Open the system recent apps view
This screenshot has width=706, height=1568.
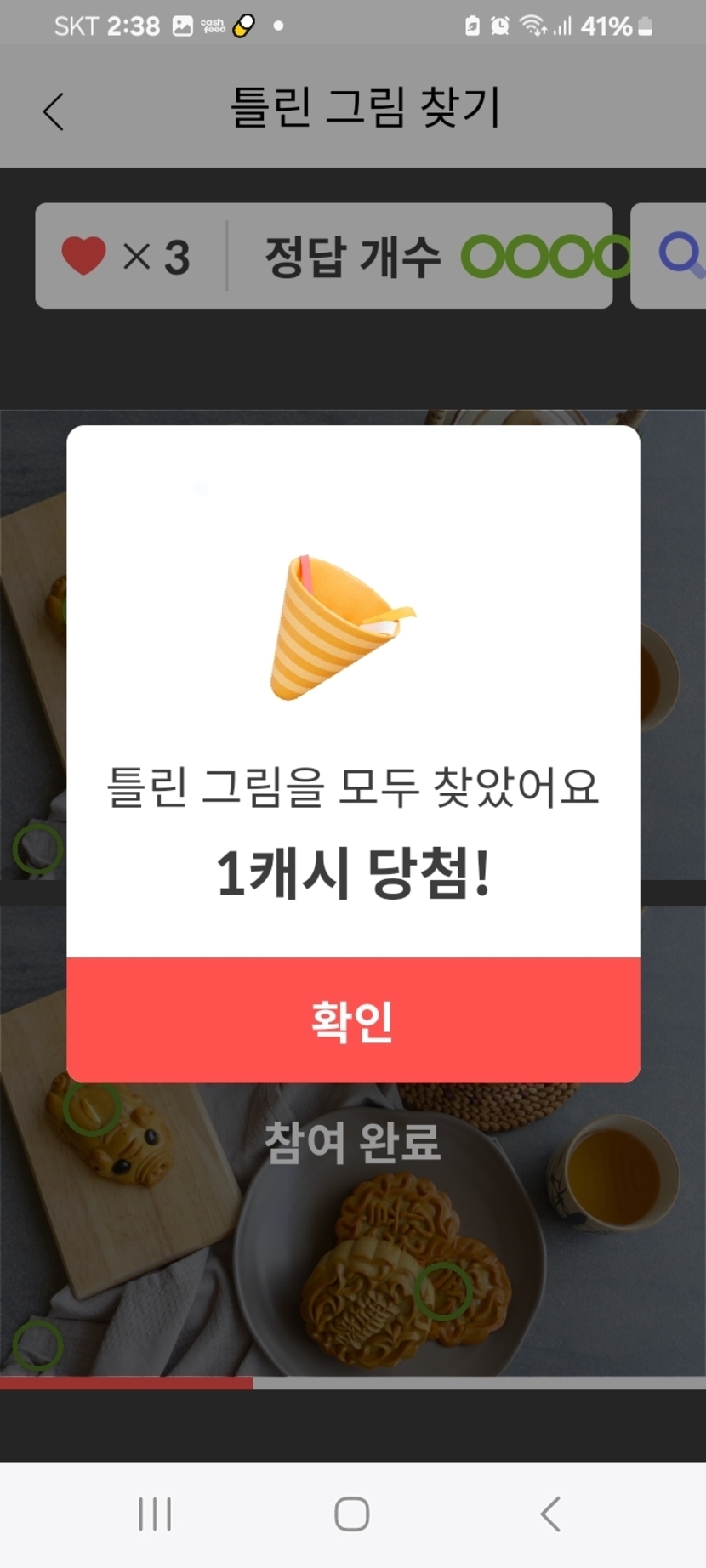click(155, 1514)
